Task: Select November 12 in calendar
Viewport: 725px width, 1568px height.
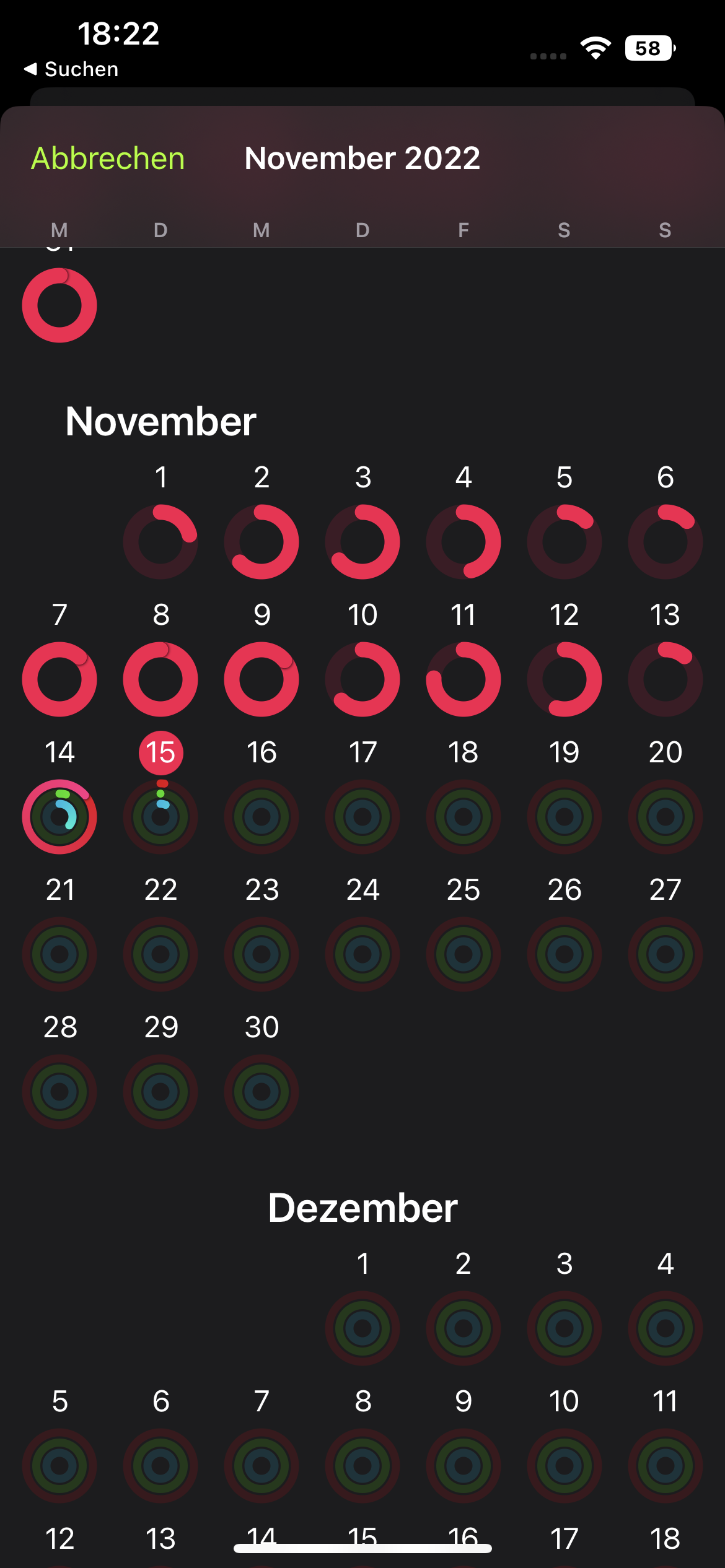Action: [564, 679]
